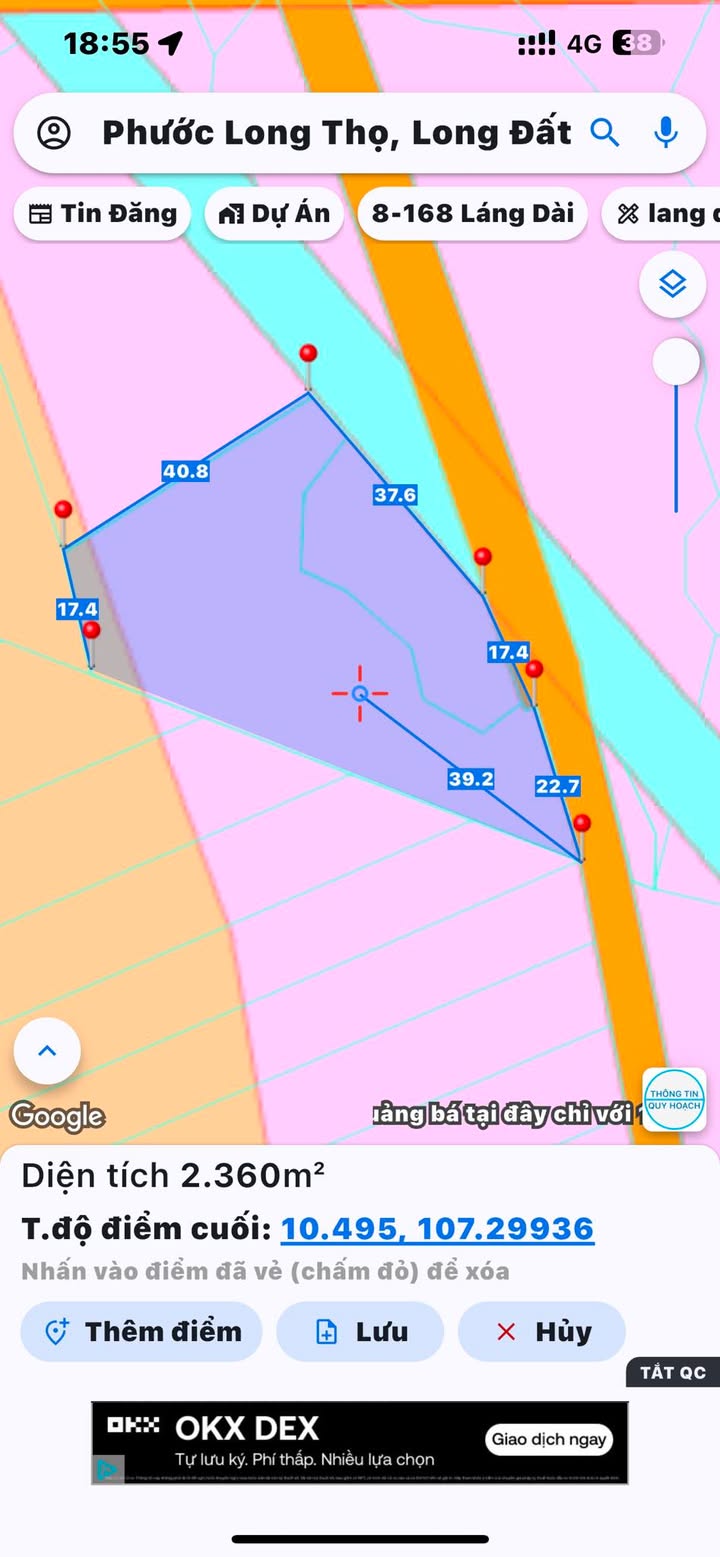The image size is (720, 1557).
Task: Start voice search with microphone
Action: point(666,132)
